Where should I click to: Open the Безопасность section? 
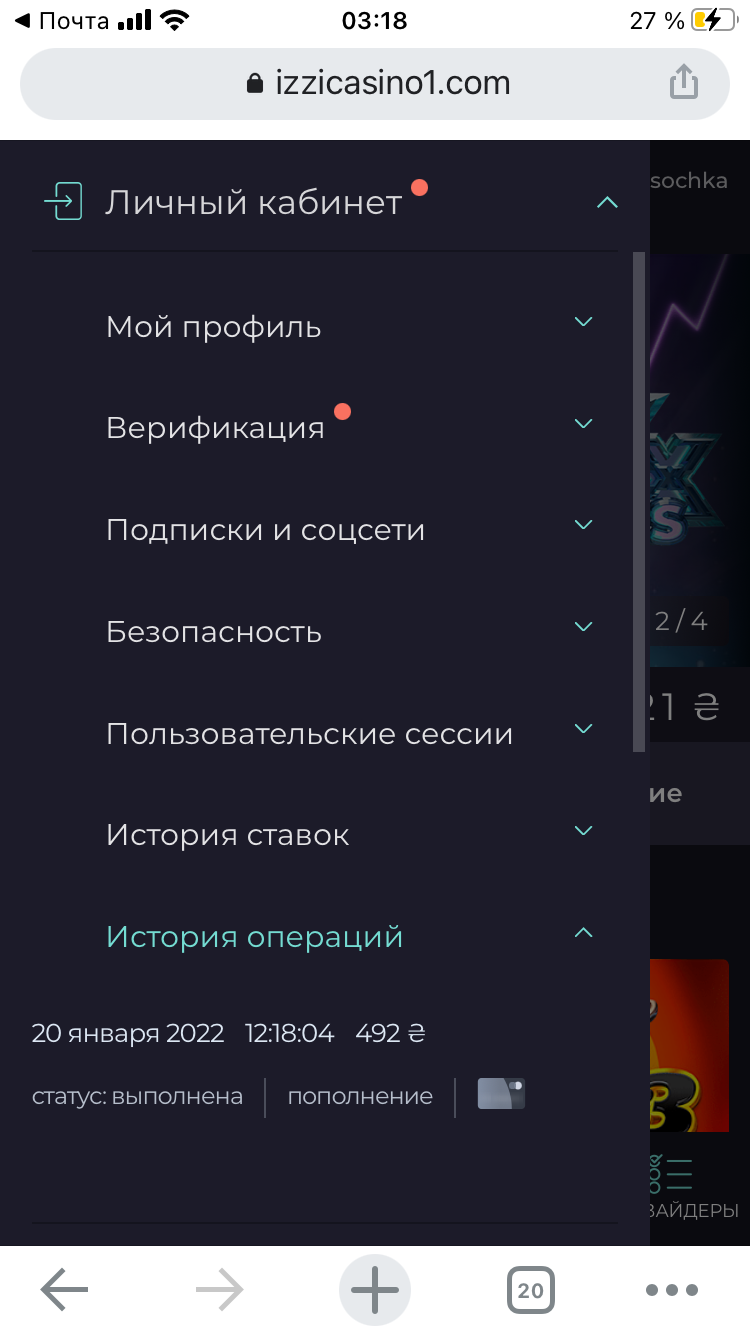tap(583, 629)
